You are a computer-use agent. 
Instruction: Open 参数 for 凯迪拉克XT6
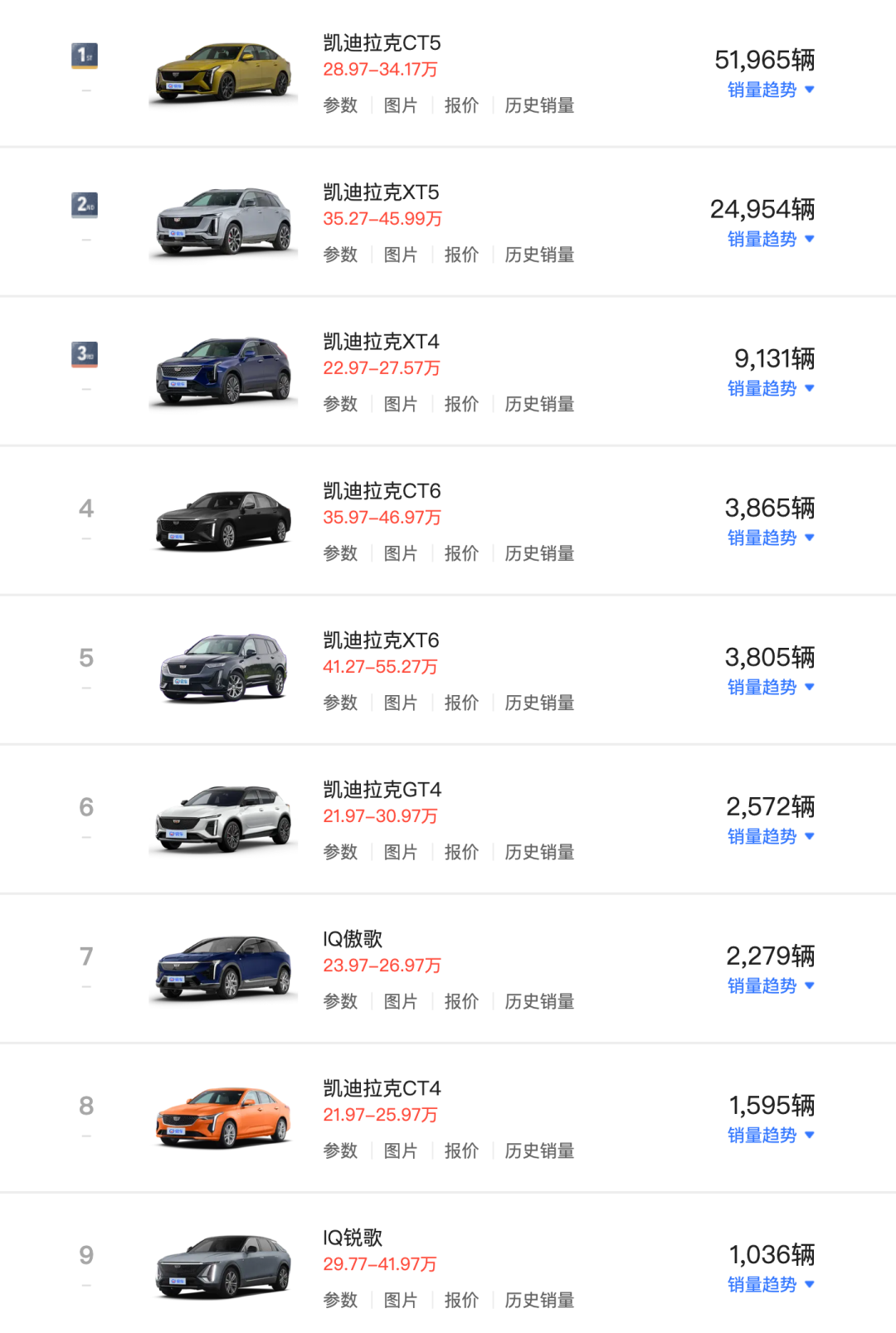click(340, 703)
